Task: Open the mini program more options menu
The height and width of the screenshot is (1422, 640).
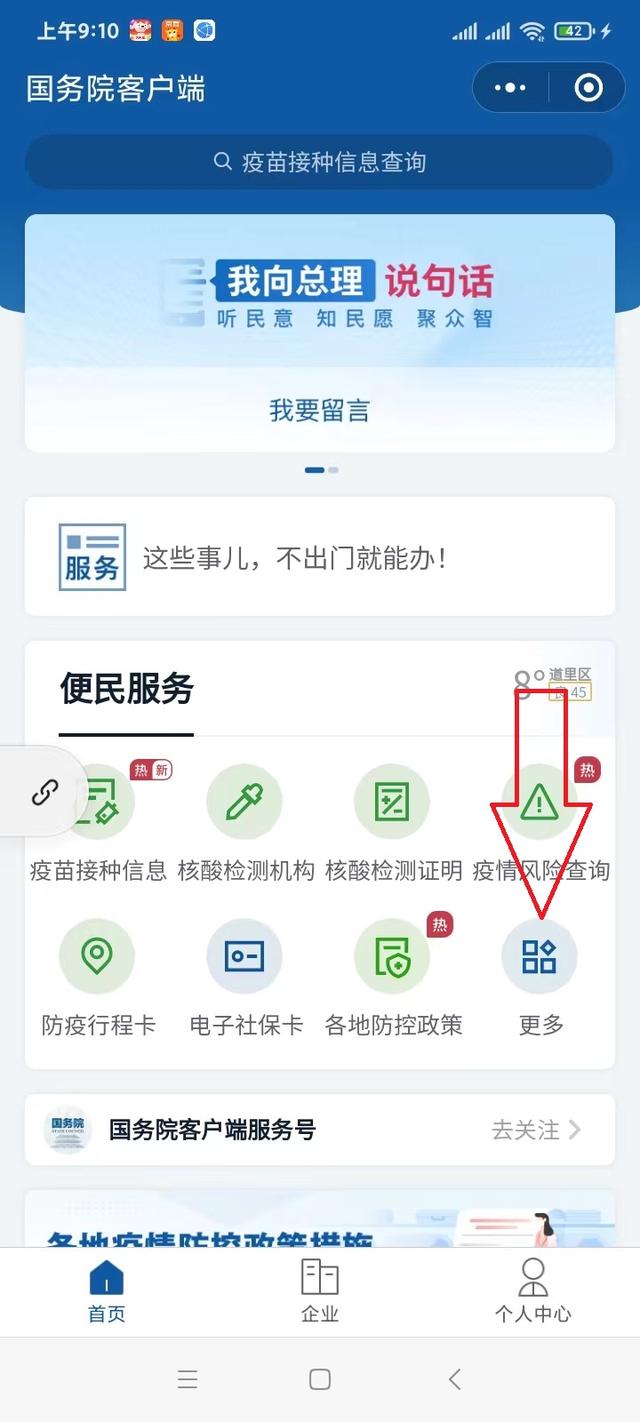Action: coord(510,88)
